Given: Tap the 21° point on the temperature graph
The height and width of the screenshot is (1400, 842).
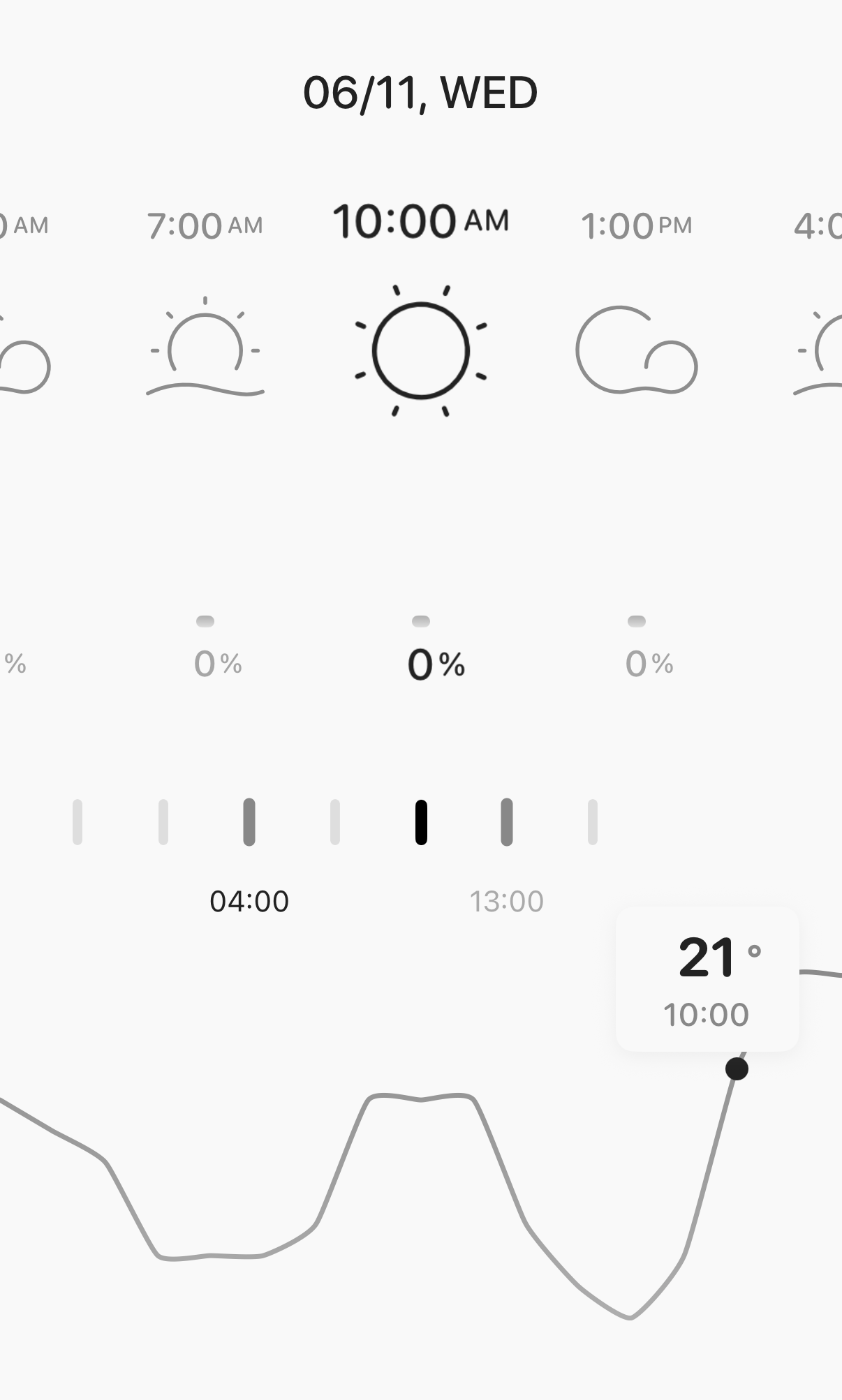Looking at the screenshot, I should (737, 1068).
